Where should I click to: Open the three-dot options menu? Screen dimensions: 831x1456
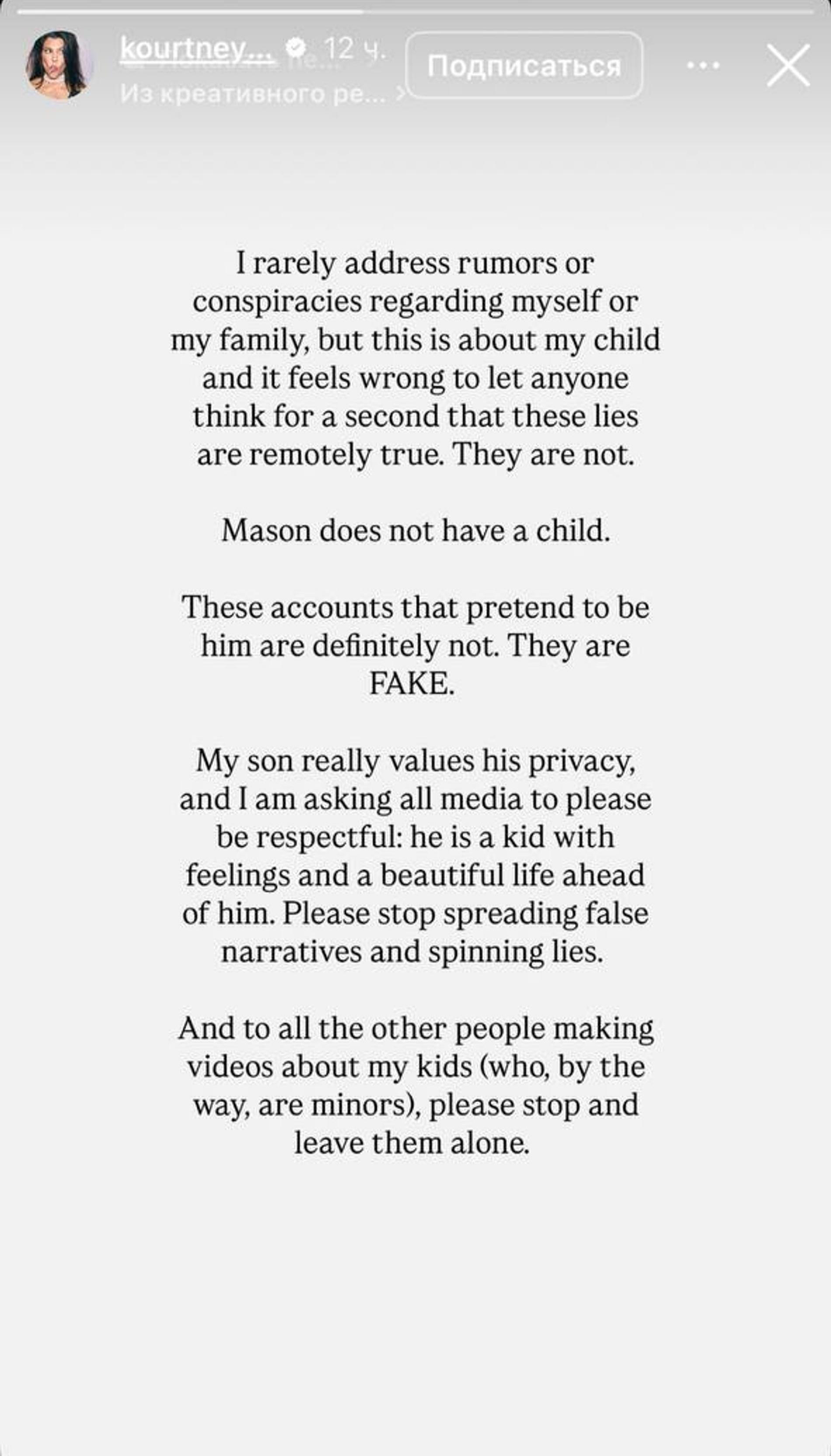702,66
